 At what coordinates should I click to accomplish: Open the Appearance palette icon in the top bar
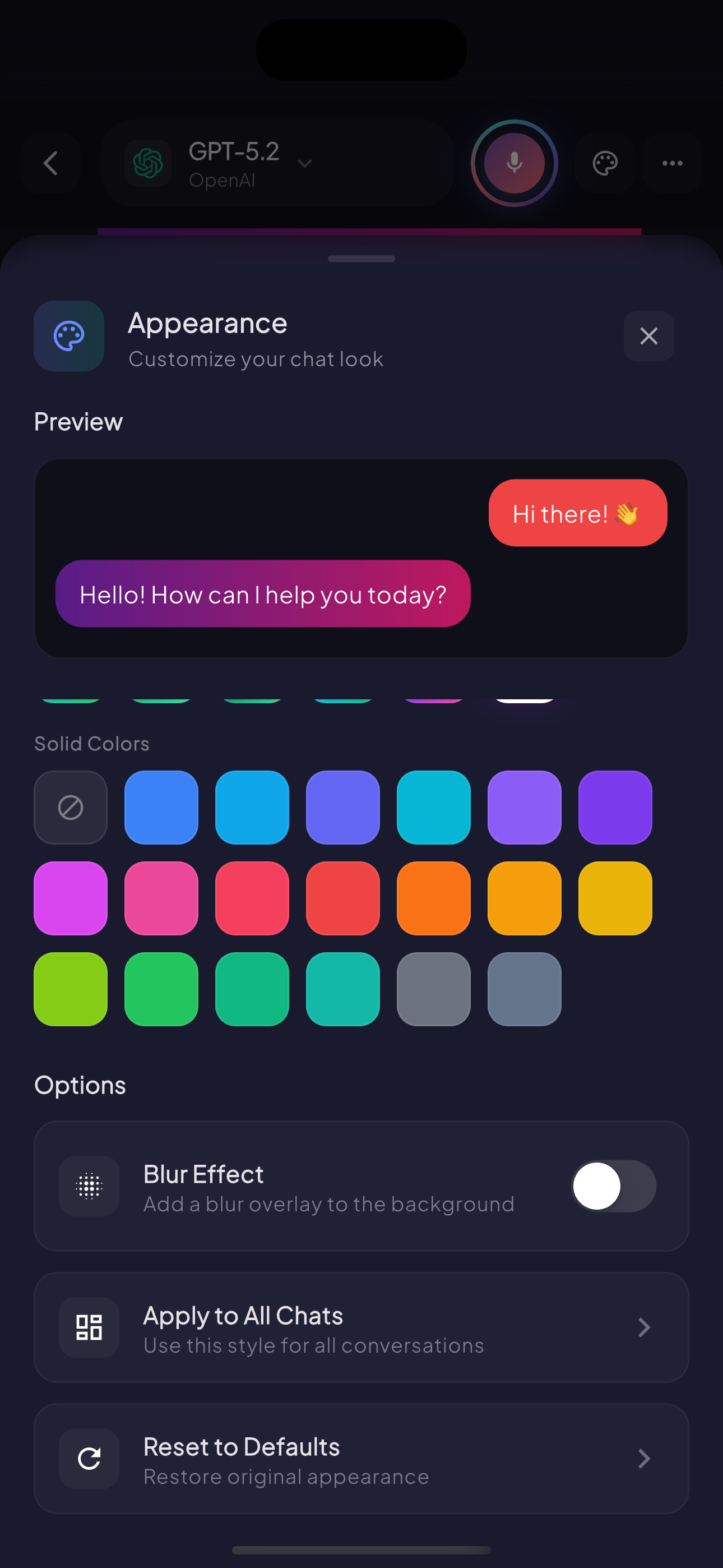coord(605,163)
